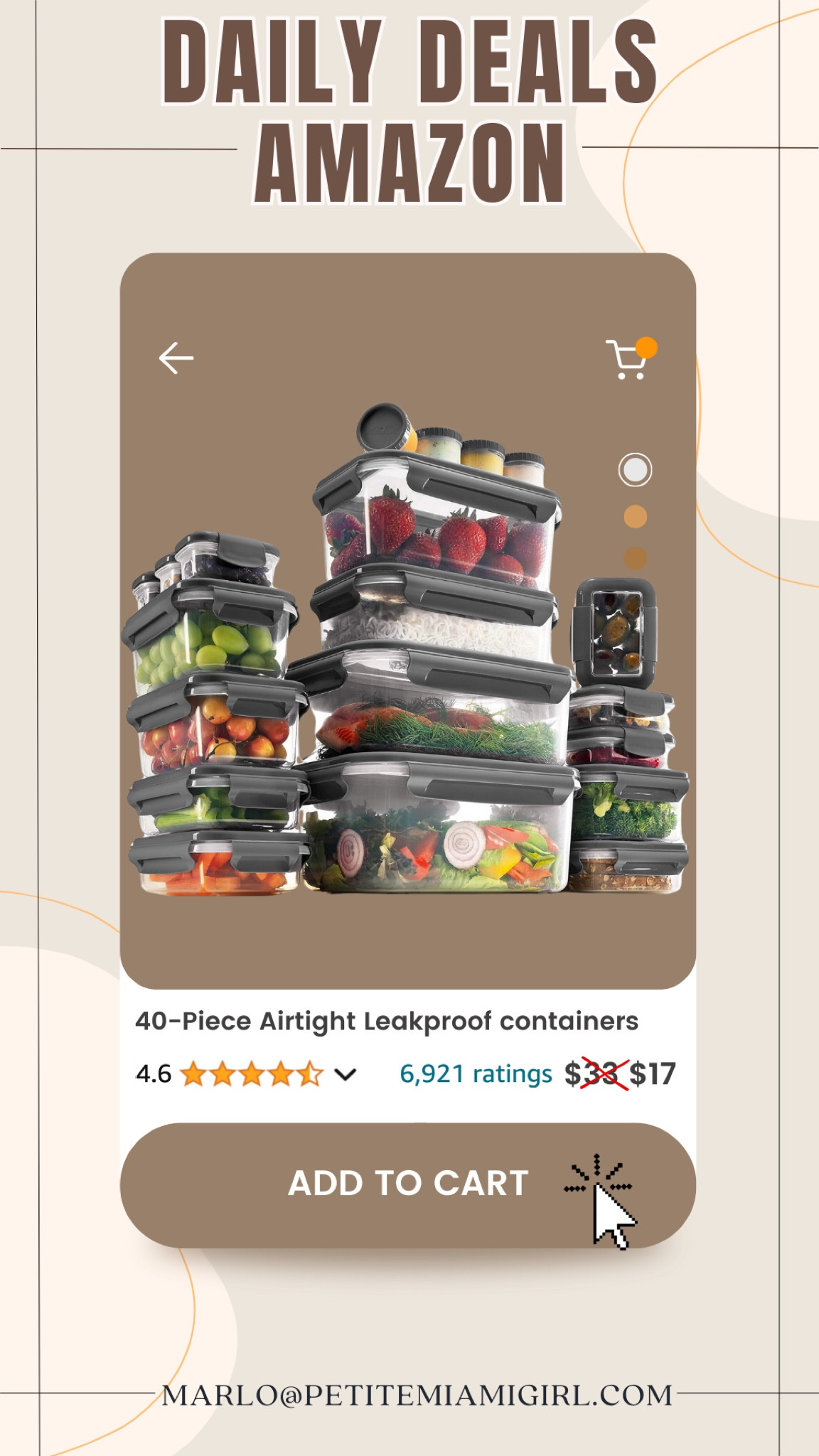Screen dimensions: 819x1456
Task: Click the discounted $17 price
Action: click(655, 1072)
